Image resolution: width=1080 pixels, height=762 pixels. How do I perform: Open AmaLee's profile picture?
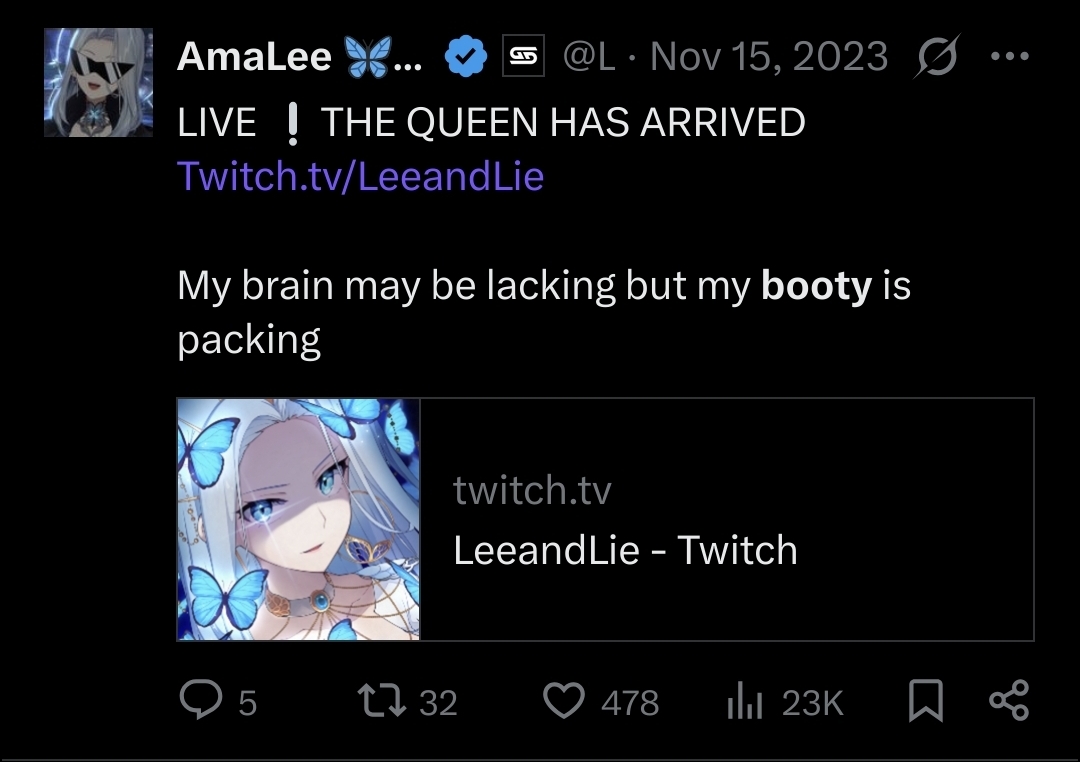click(98, 82)
